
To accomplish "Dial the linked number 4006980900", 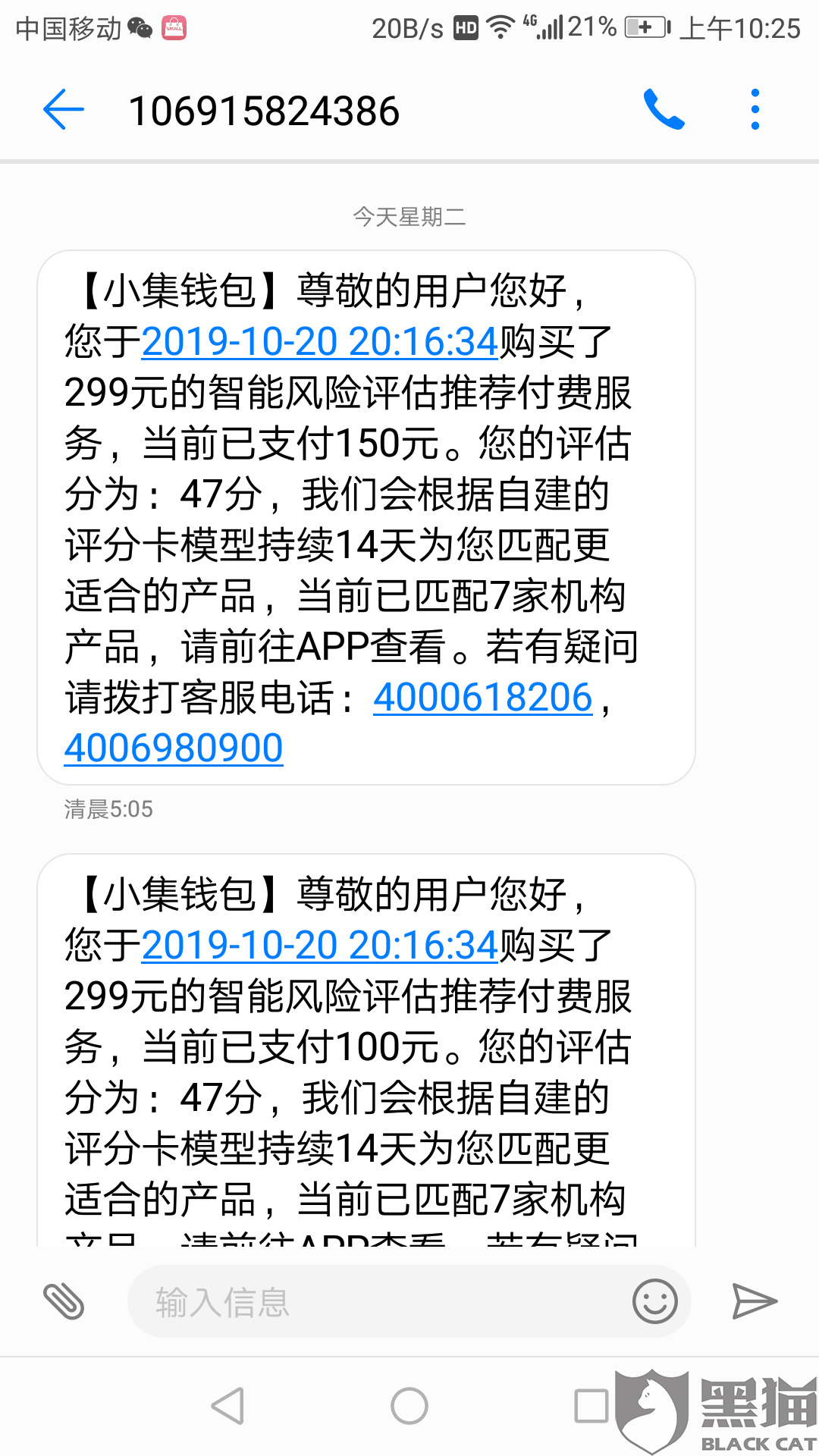I will (x=174, y=748).
